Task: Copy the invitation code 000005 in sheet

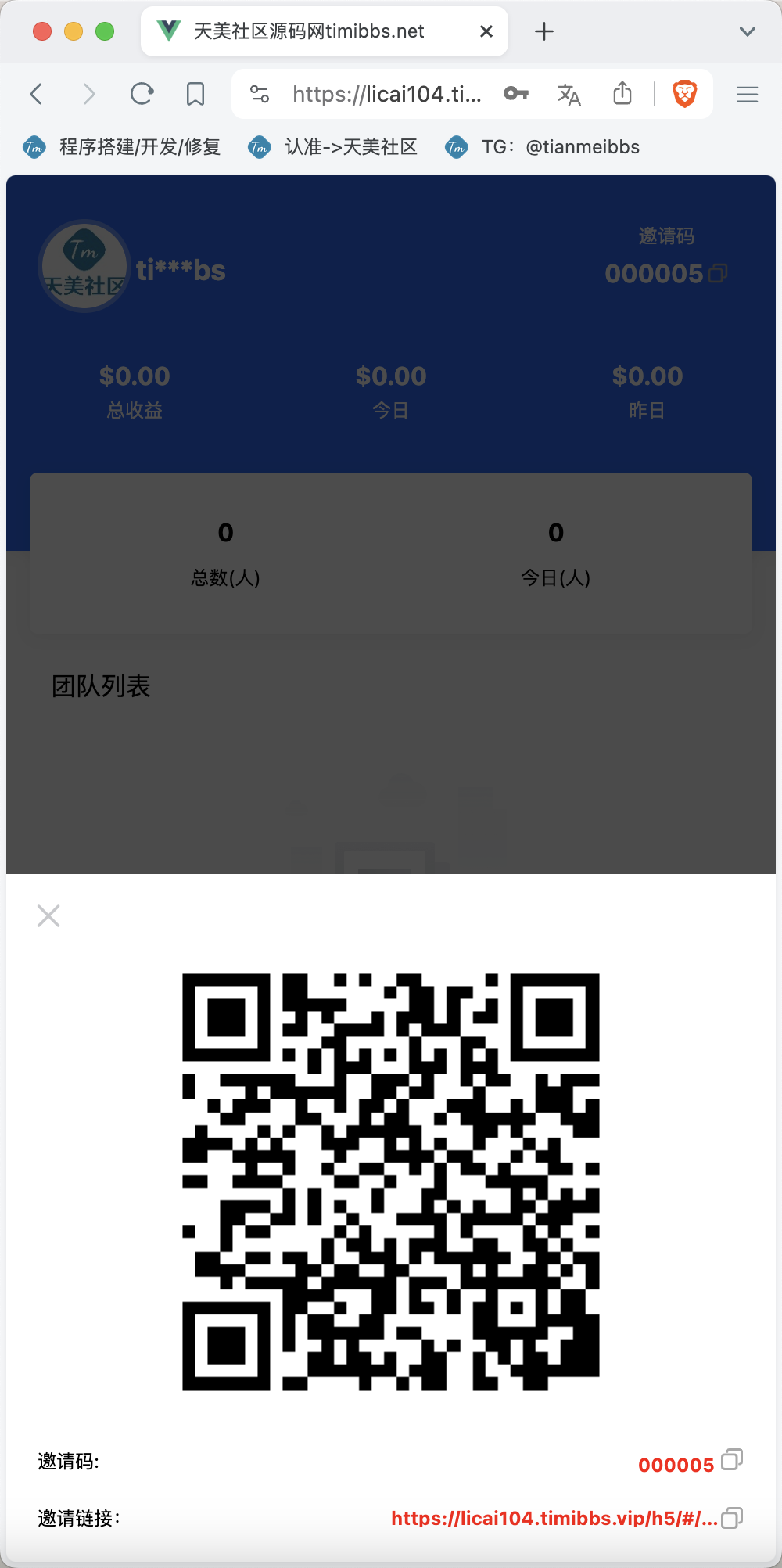Action: tap(732, 1460)
